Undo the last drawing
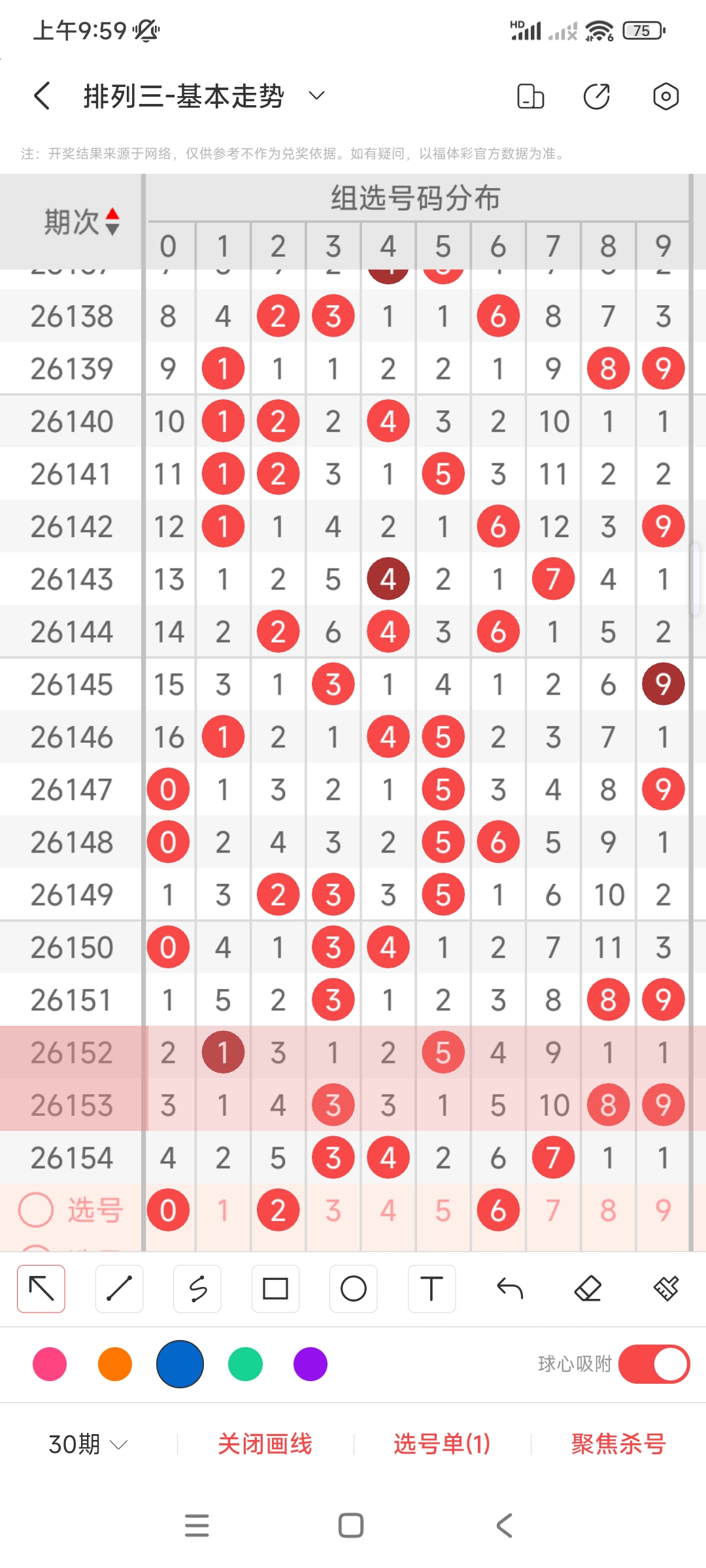Image resolution: width=706 pixels, height=1568 pixels. pyautogui.click(x=510, y=1289)
